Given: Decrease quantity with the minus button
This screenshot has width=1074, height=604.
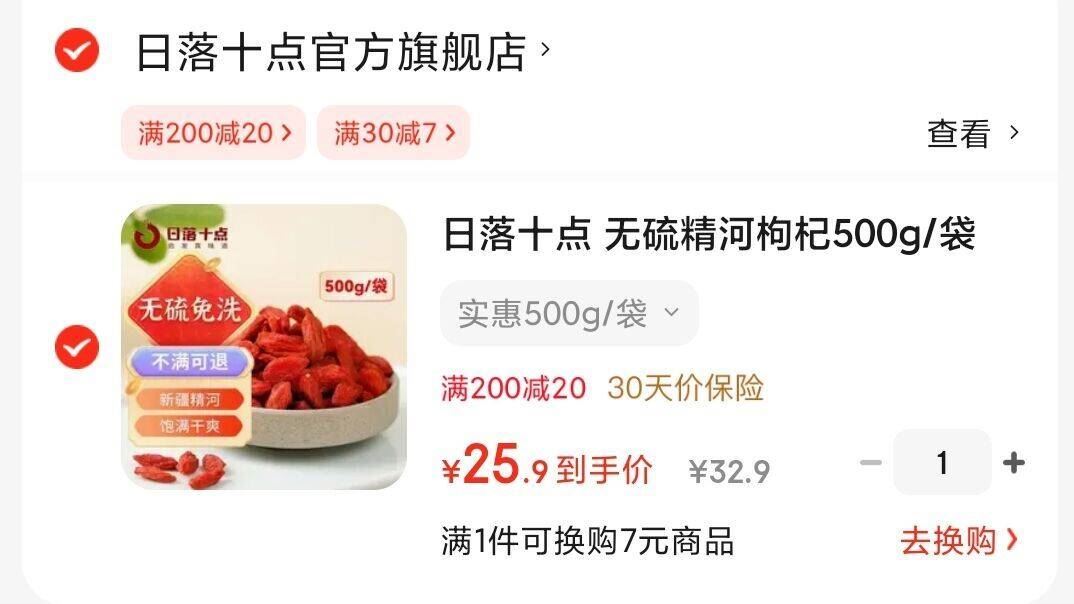Looking at the screenshot, I should point(871,462).
